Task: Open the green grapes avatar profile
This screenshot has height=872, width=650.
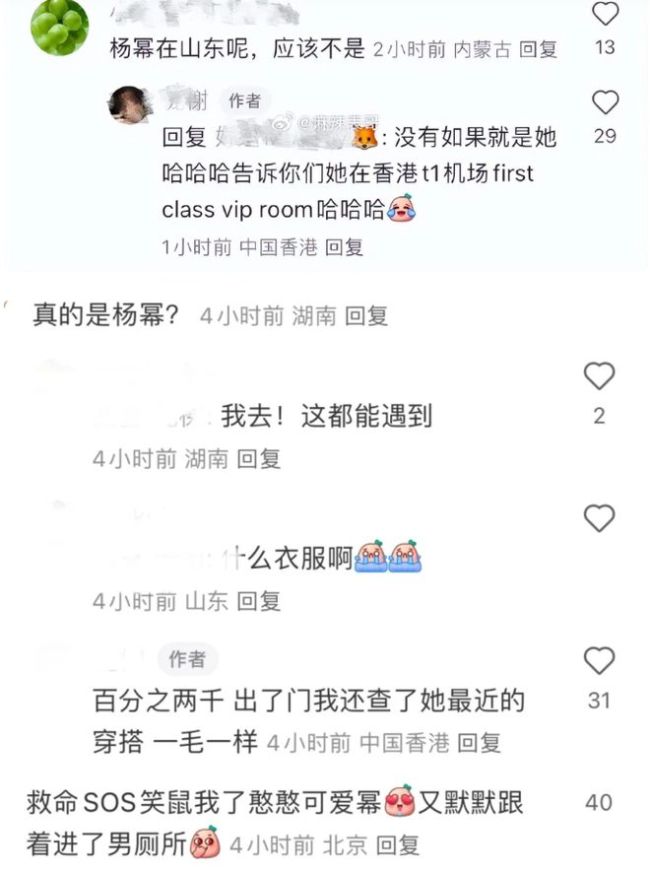Action: [59, 27]
